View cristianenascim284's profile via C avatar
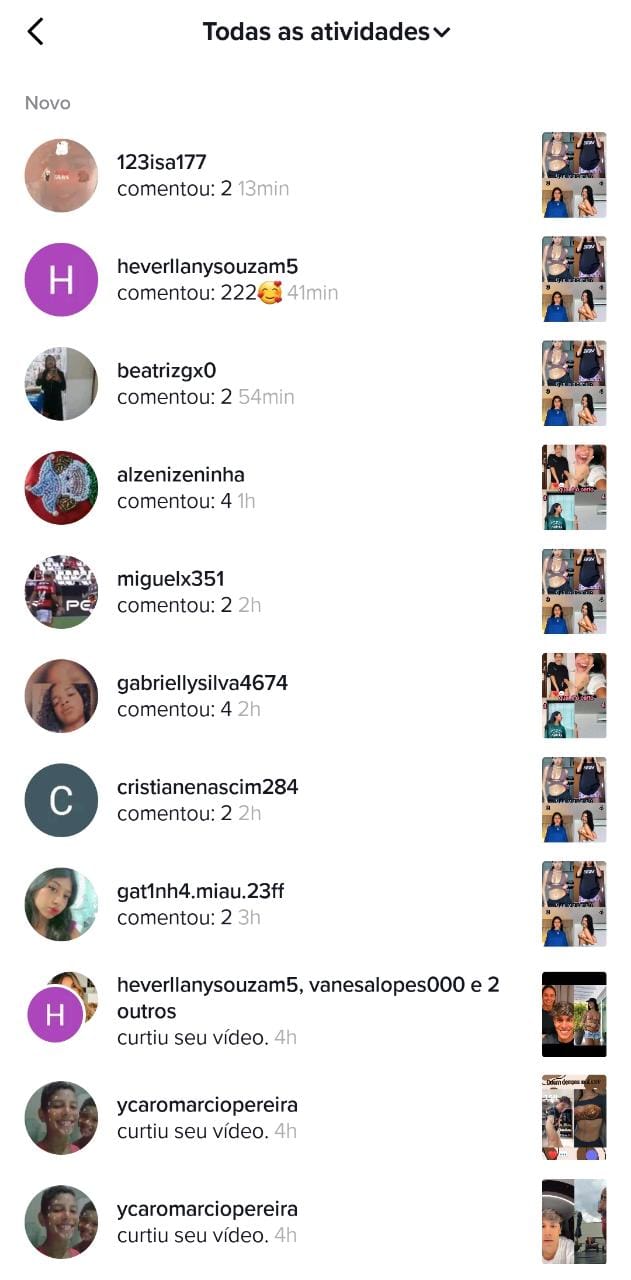 click(x=61, y=800)
